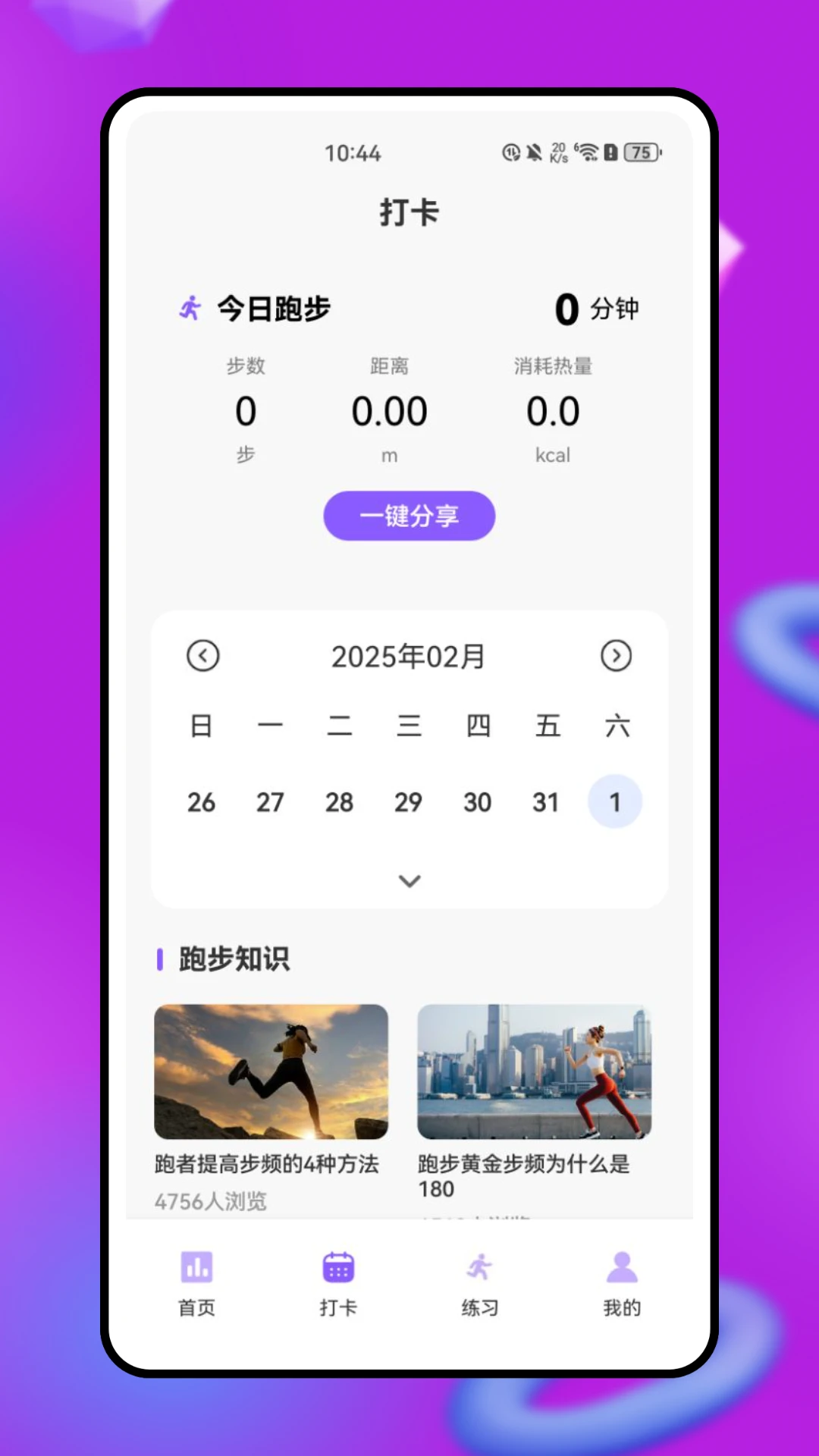Open the article 跑者提高步频的4种方法
This screenshot has width=819, height=1456.
coord(271,1072)
